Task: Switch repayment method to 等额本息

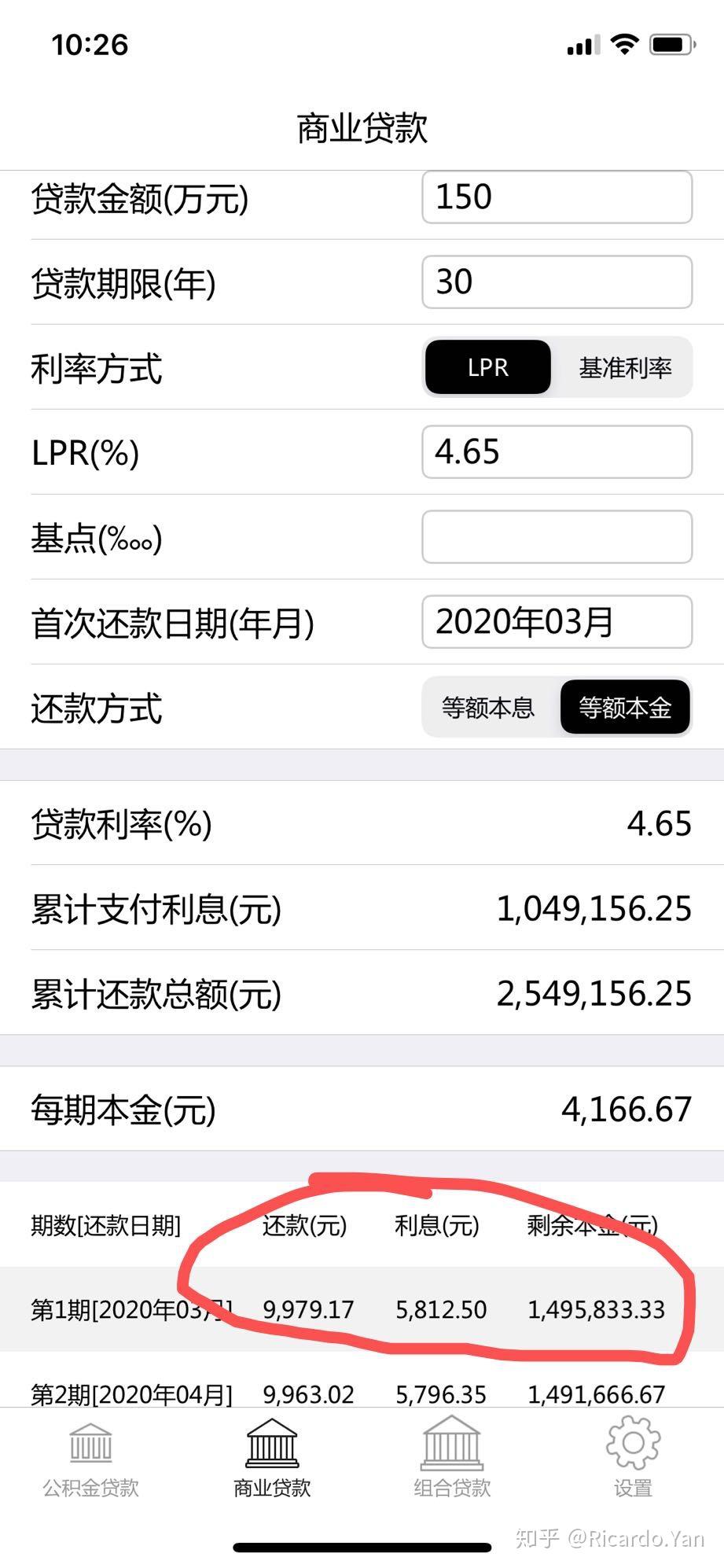Action: pyautogui.click(x=488, y=708)
